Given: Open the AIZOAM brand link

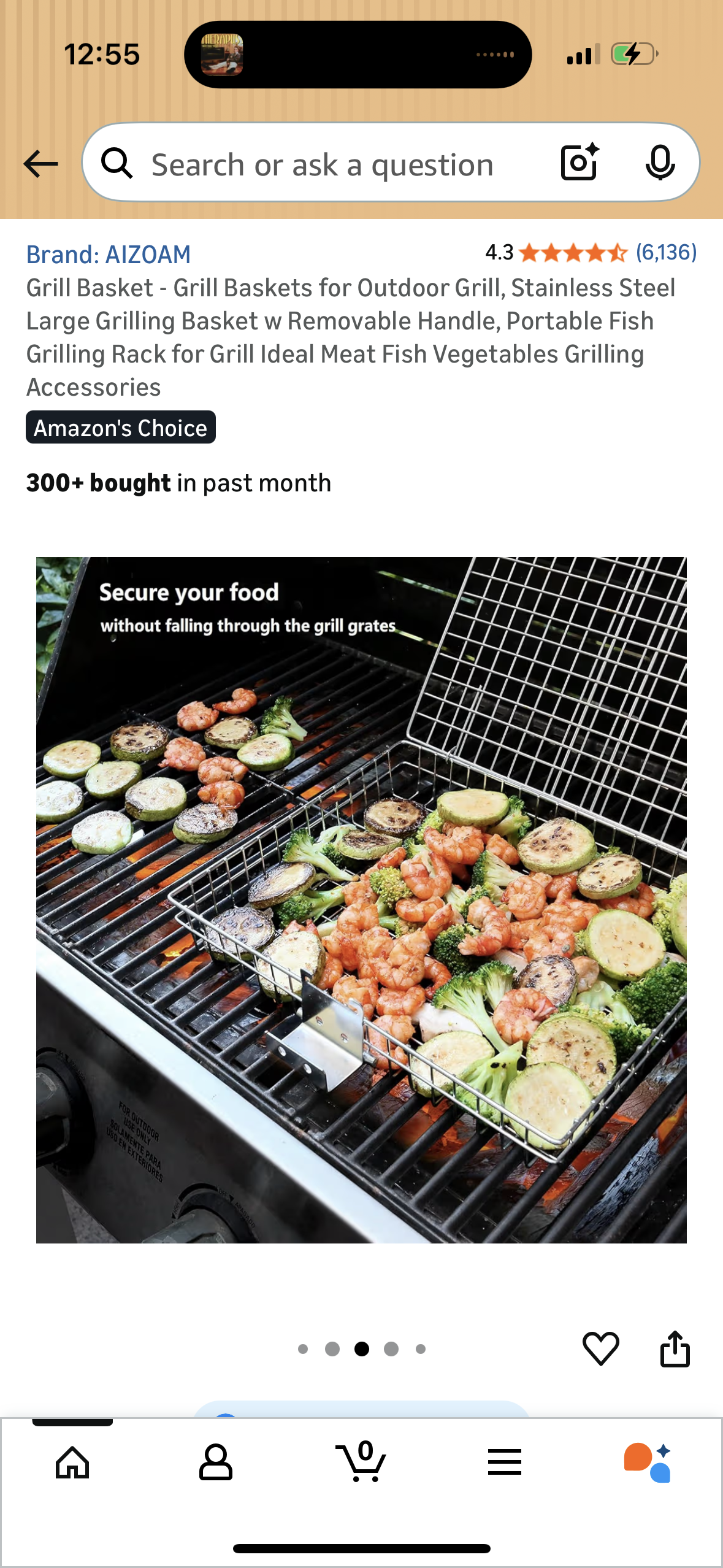Looking at the screenshot, I should coord(108,255).
